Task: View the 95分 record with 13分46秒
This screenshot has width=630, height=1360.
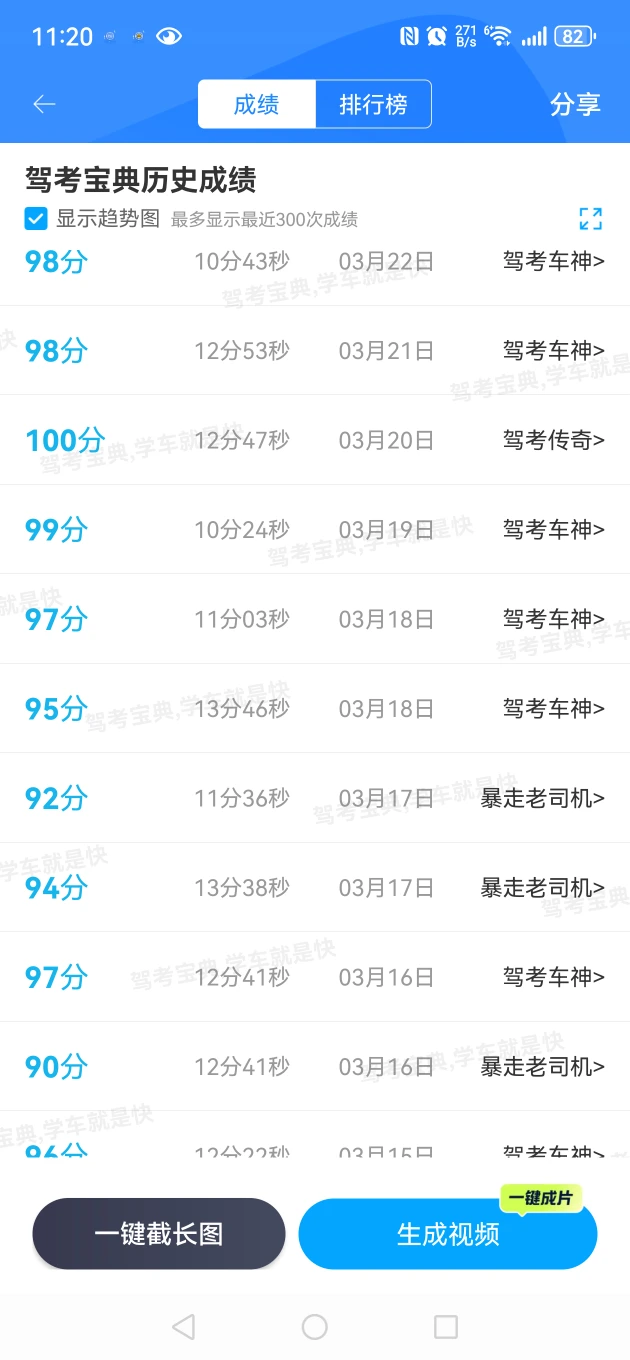Action: [315, 709]
